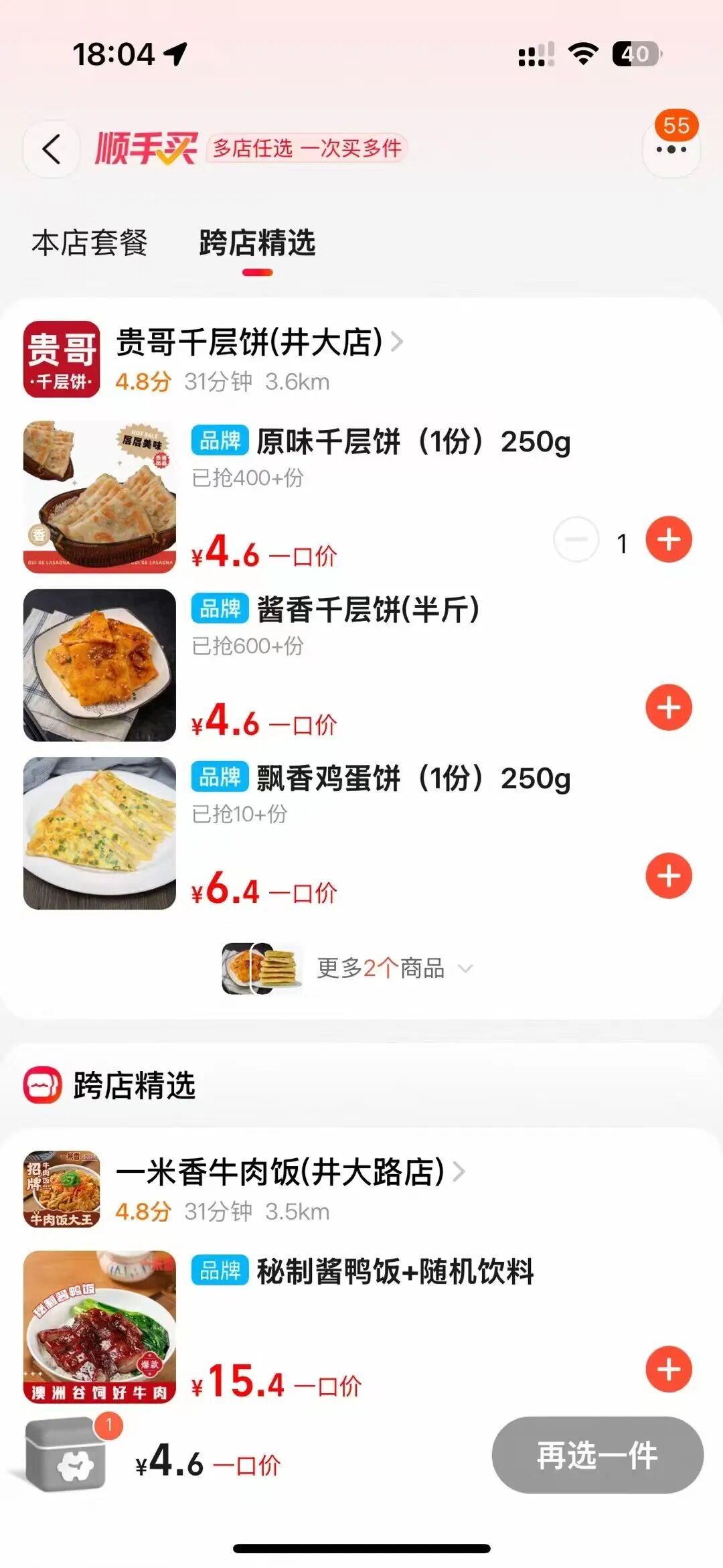Add one more 原味千层饼

coord(668,540)
